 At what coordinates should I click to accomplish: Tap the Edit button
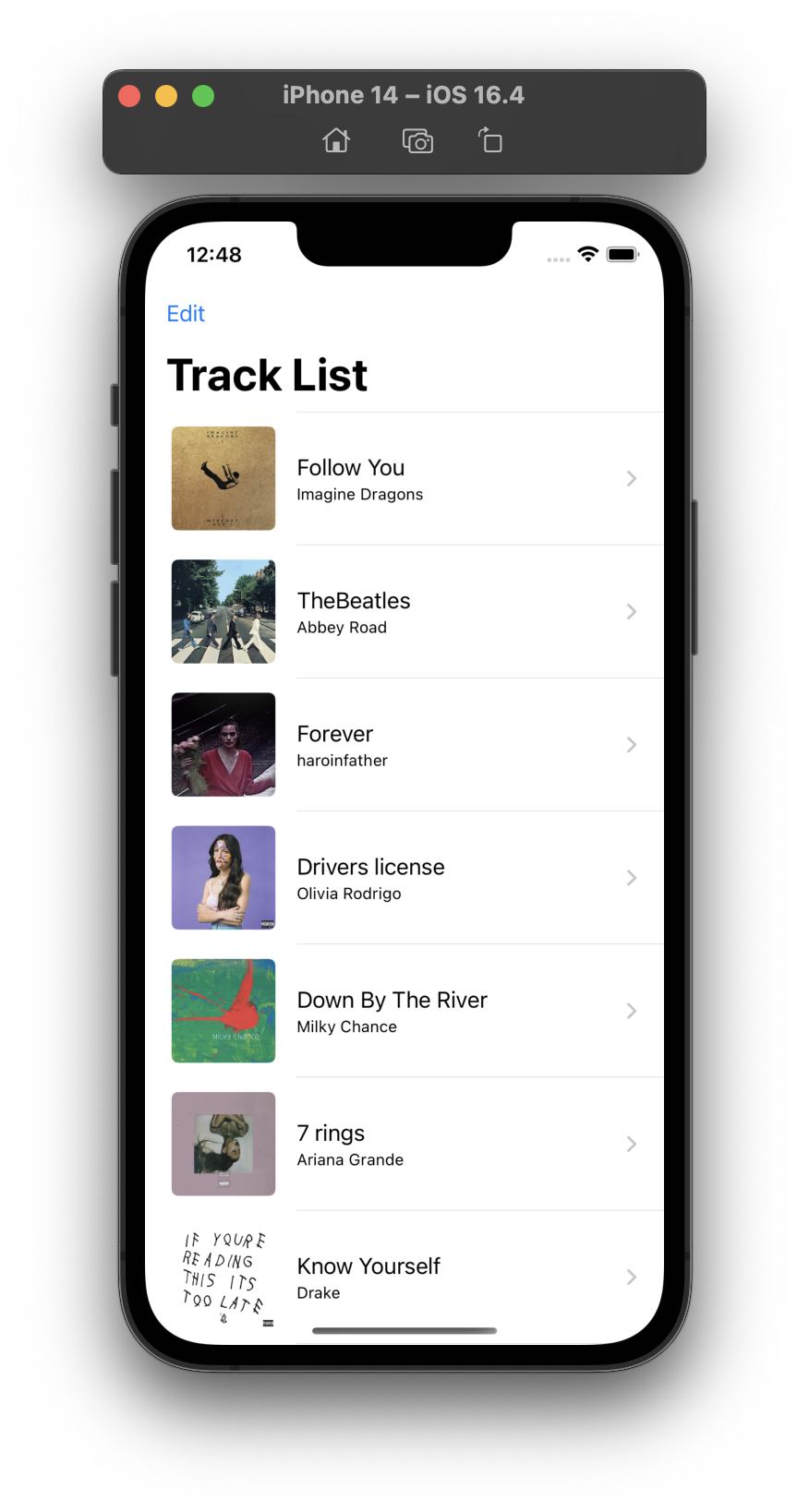pos(186,314)
